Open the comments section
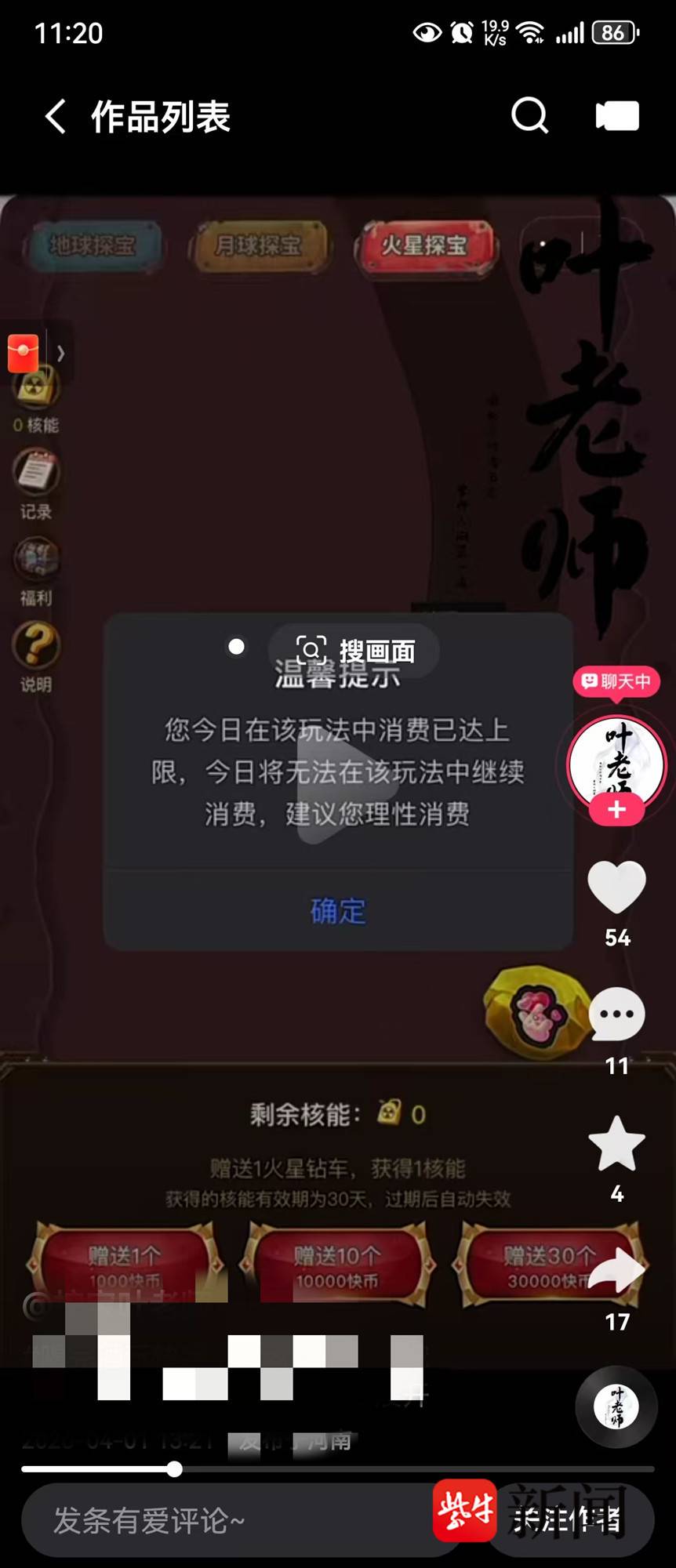Image resolution: width=676 pixels, height=1568 pixels. [x=617, y=1014]
